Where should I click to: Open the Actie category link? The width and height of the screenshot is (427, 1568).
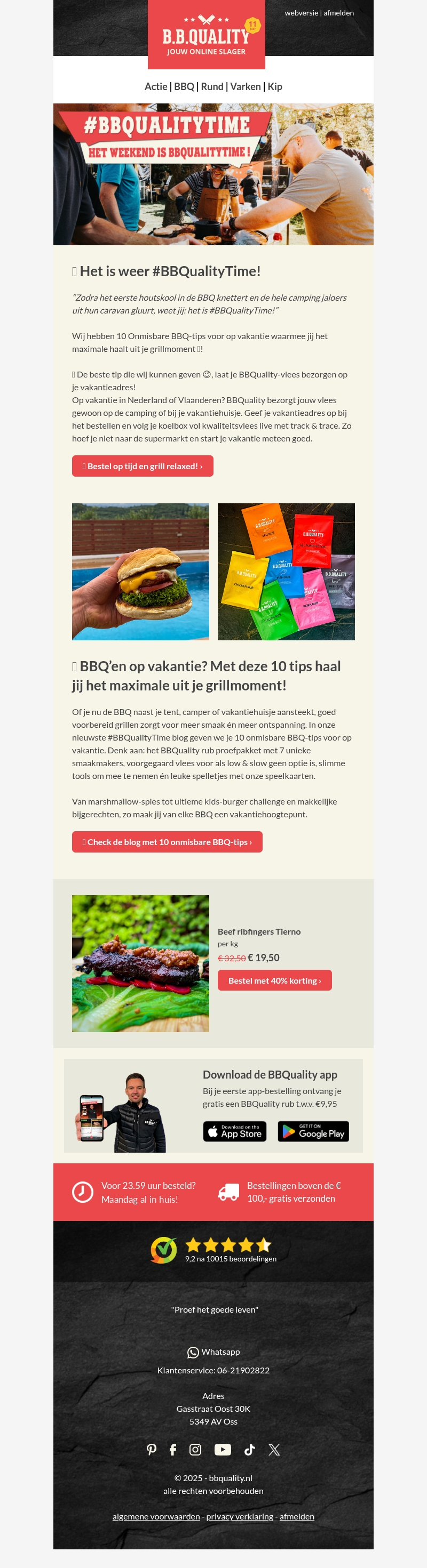tap(155, 86)
